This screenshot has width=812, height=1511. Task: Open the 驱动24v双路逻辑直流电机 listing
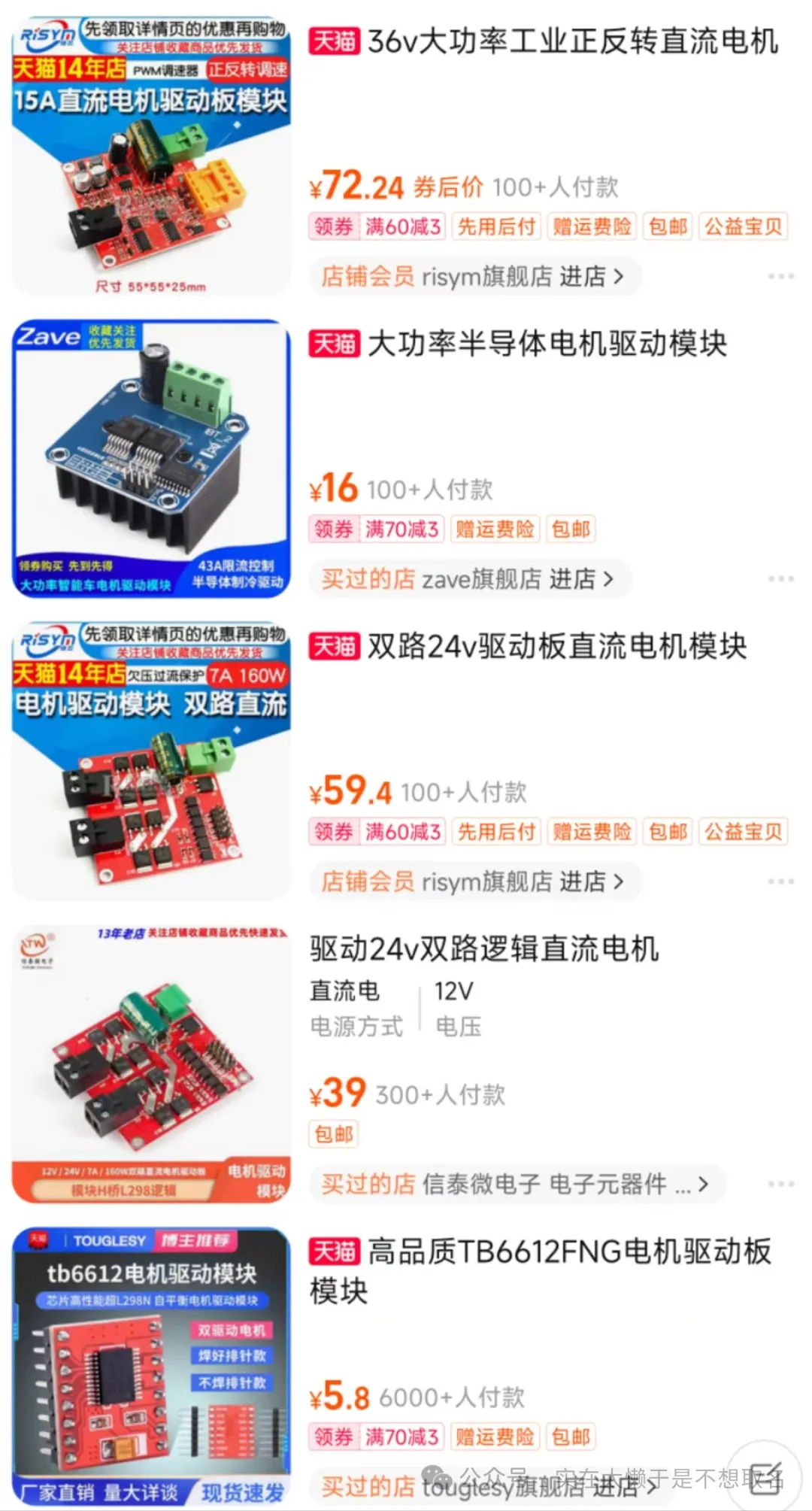click(x=484, y=949)
